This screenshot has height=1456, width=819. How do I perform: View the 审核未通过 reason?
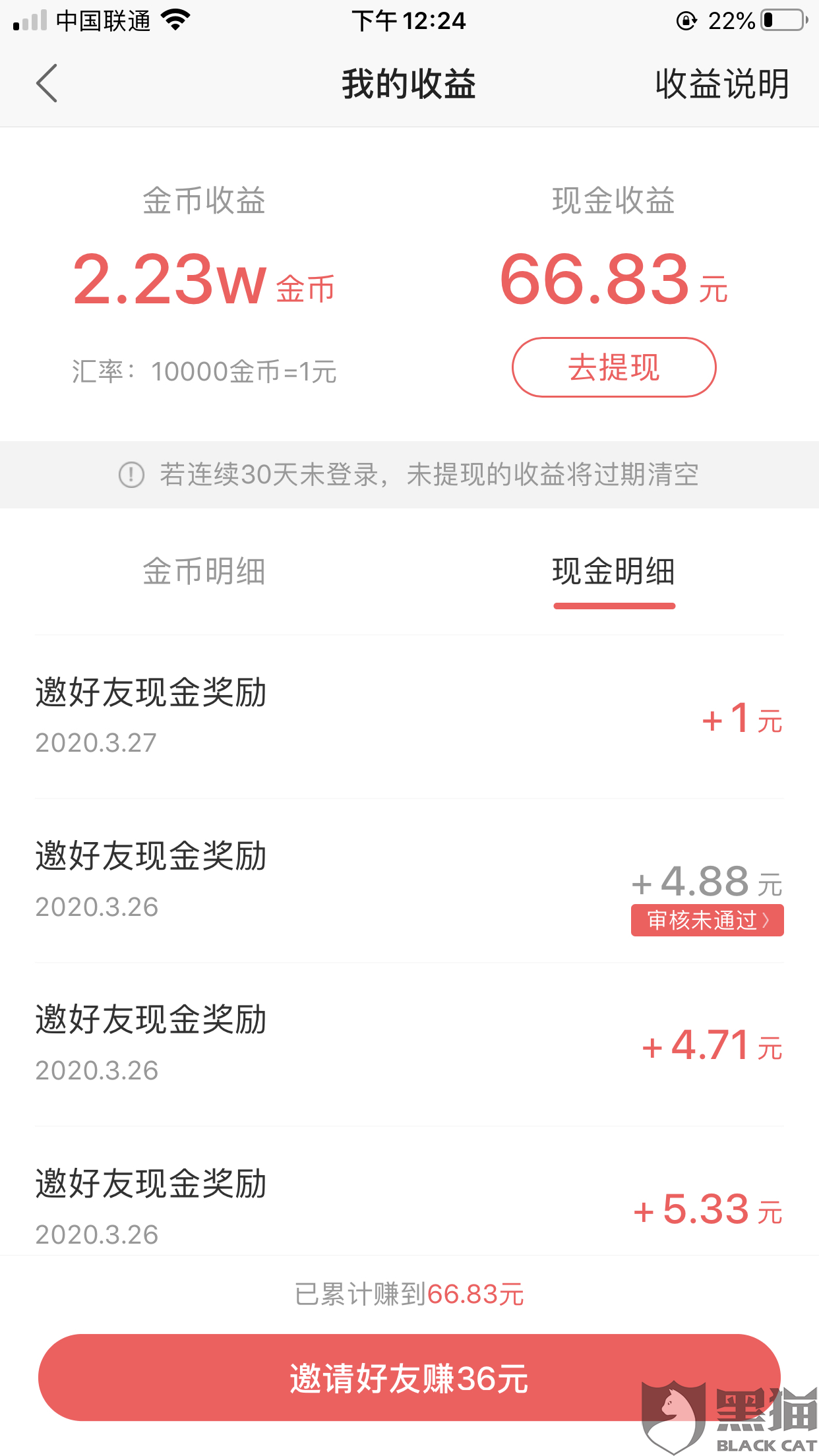point(707,920)
